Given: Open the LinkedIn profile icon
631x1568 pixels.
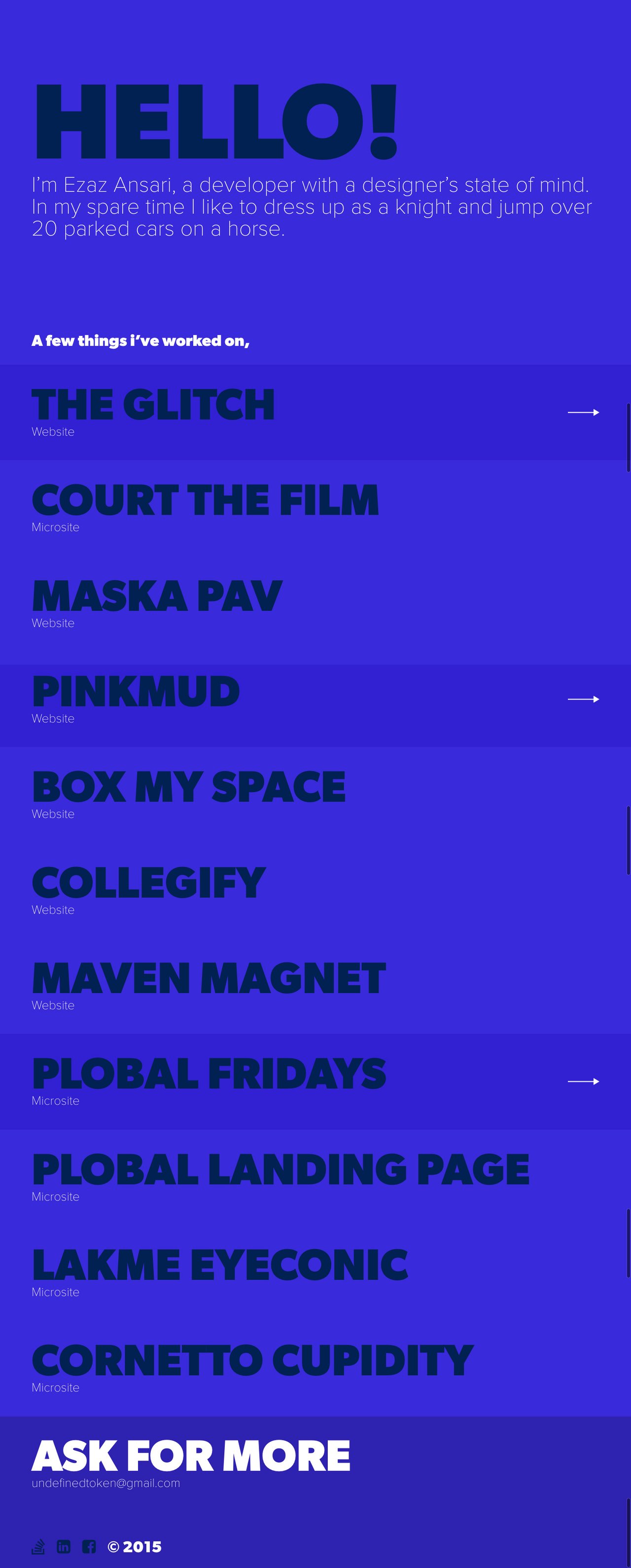Looking at the screenshot, I should click(x=63, y=1546).
